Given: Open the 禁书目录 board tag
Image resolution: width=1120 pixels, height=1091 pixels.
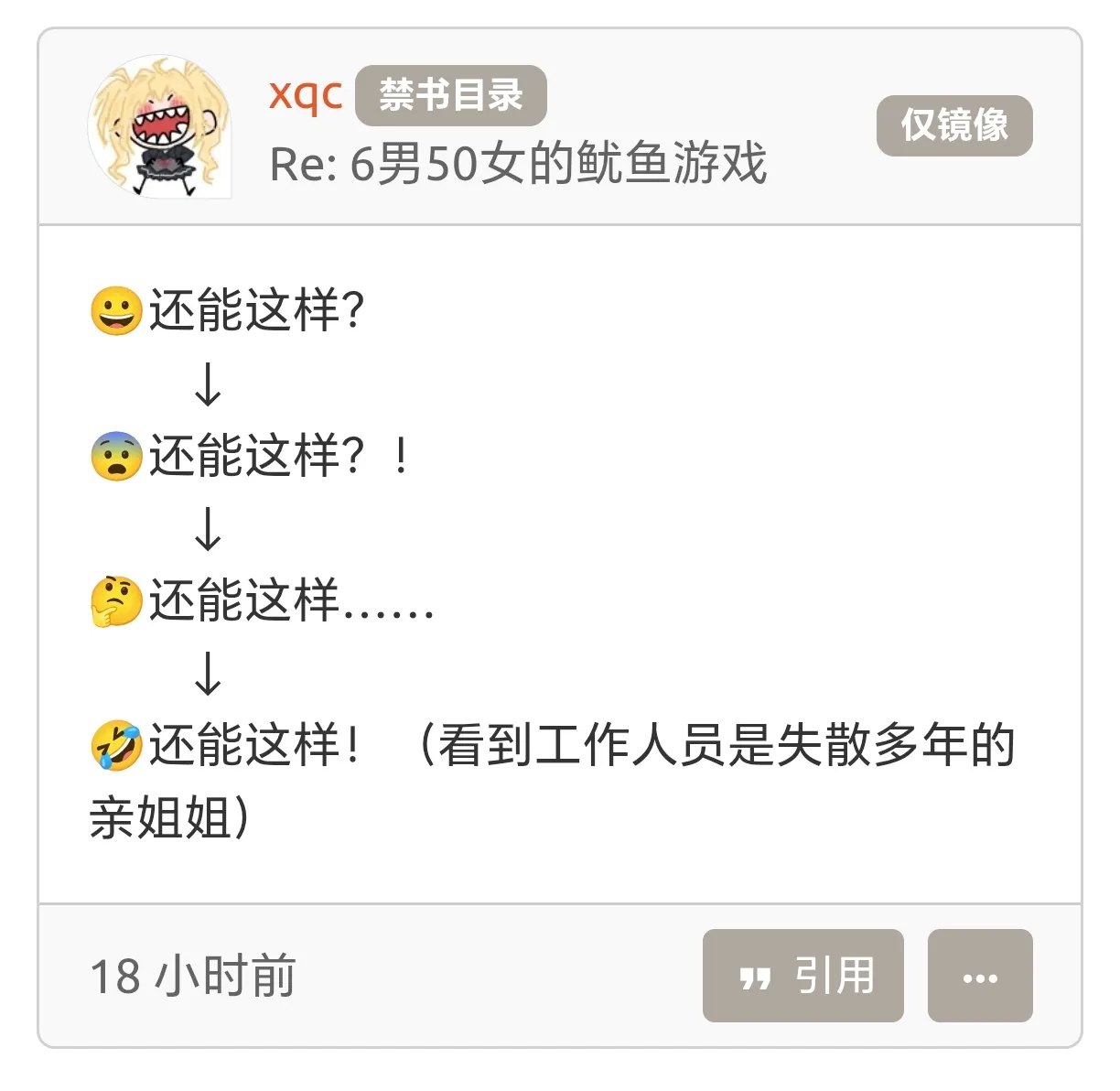Looking at the screenshot, I should point(450,95).
